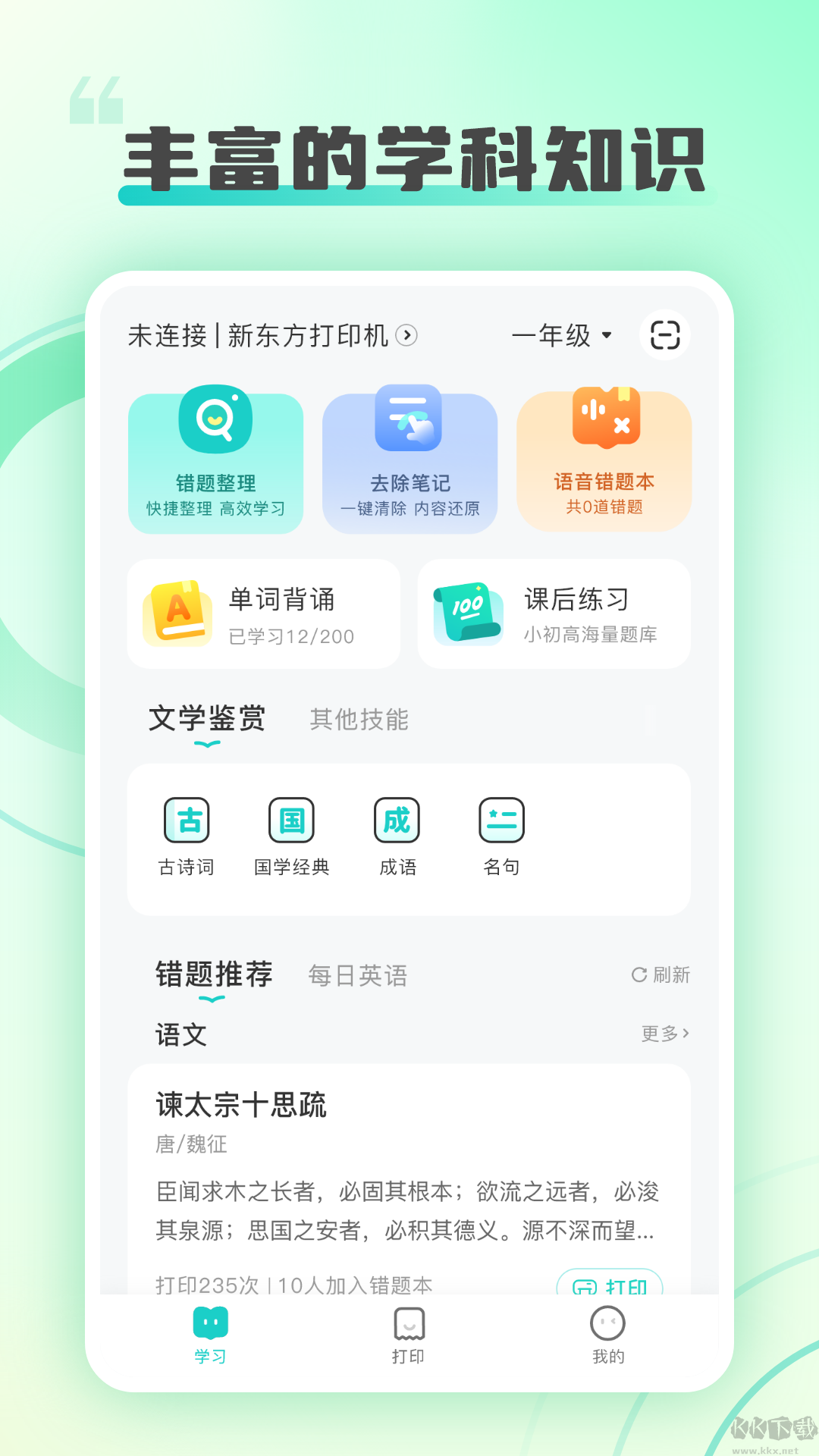The image size is (819, 1456).
Task: Switch to 每日英语 section
Action: pos(357,976)
